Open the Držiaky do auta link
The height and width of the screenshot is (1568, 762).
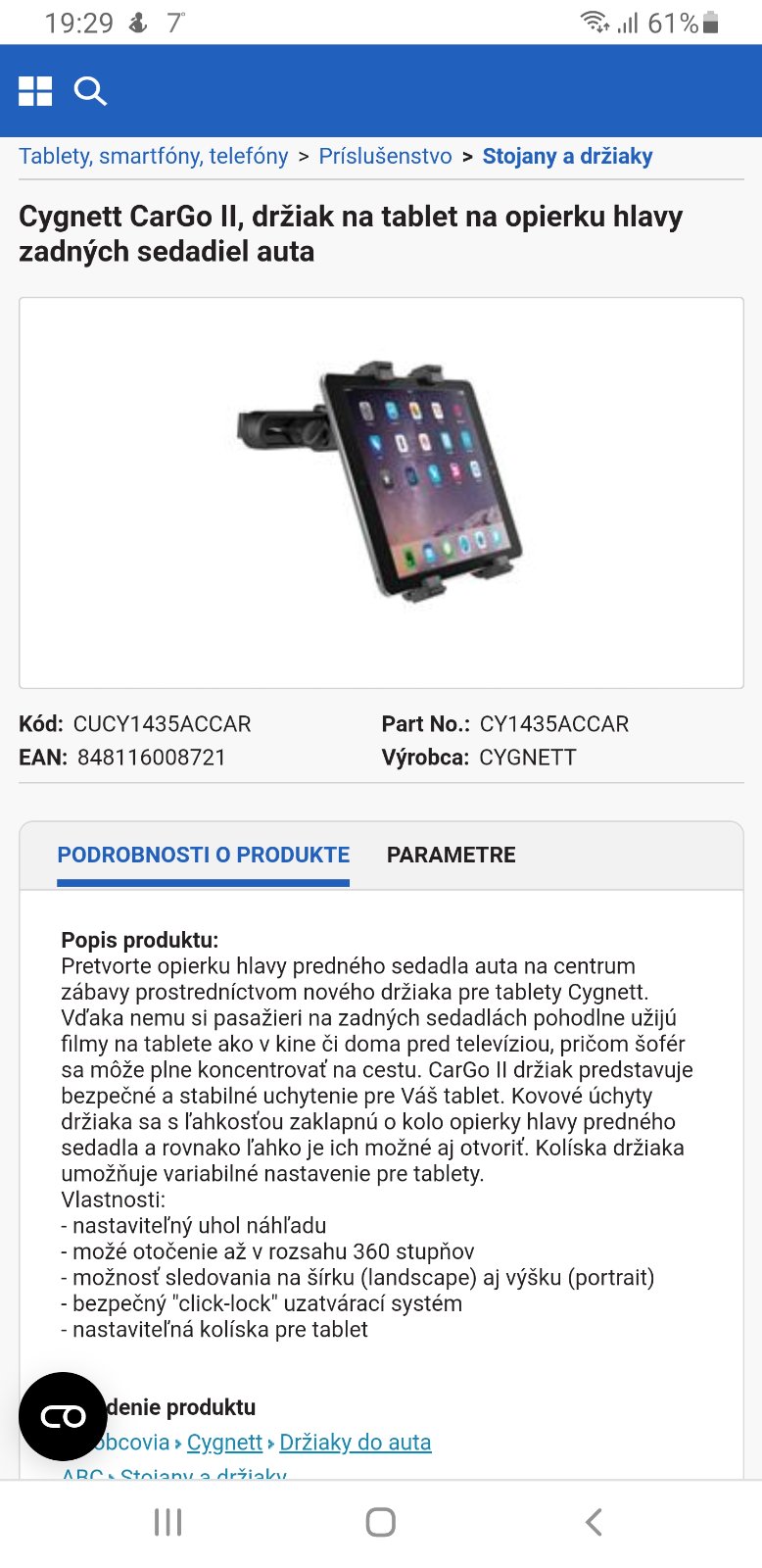pyautogui.click(x=355, y=1443)
